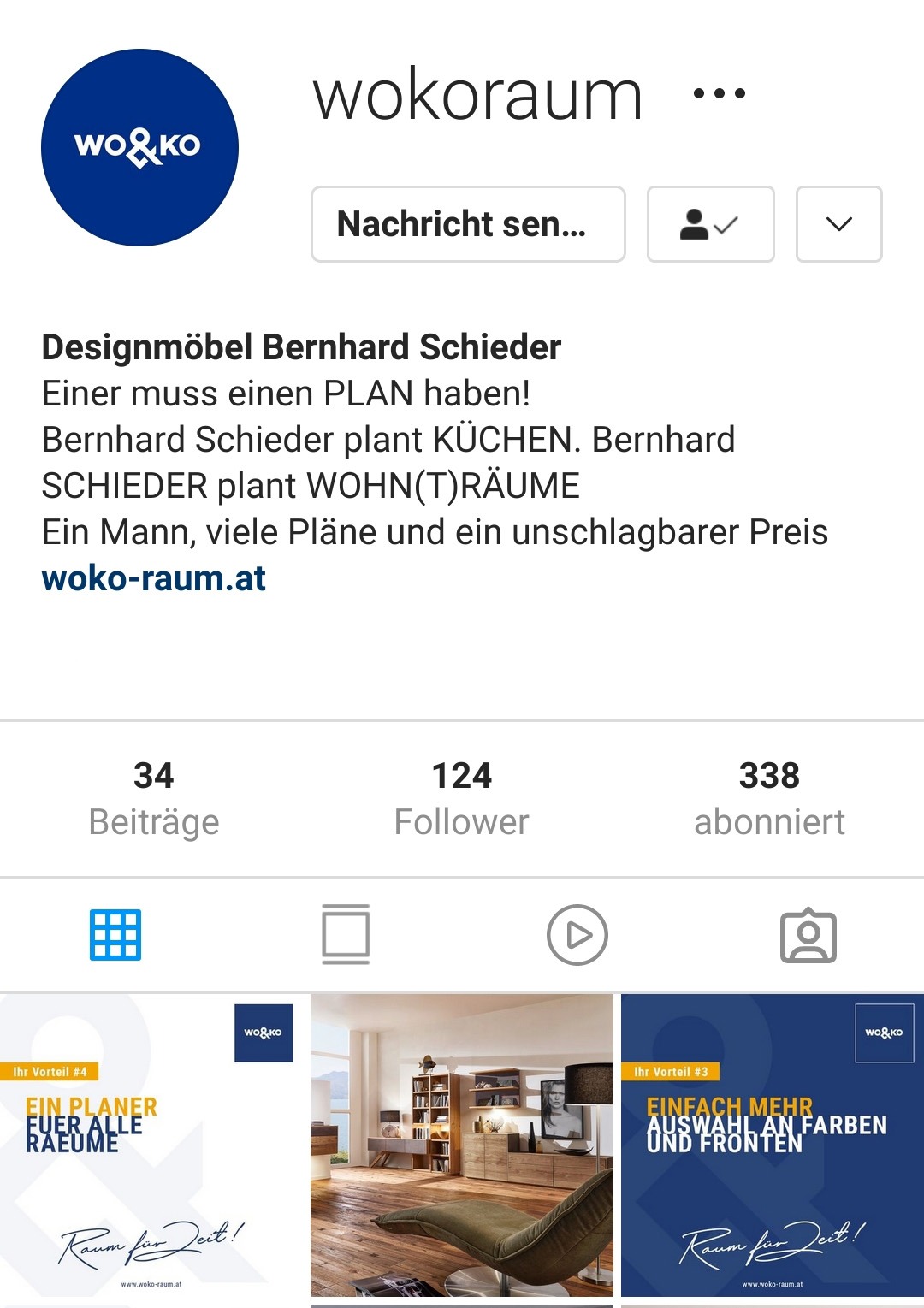Switch to the feed list view tab
Screen dimensions: 924x1308
(x=346, y=935)
